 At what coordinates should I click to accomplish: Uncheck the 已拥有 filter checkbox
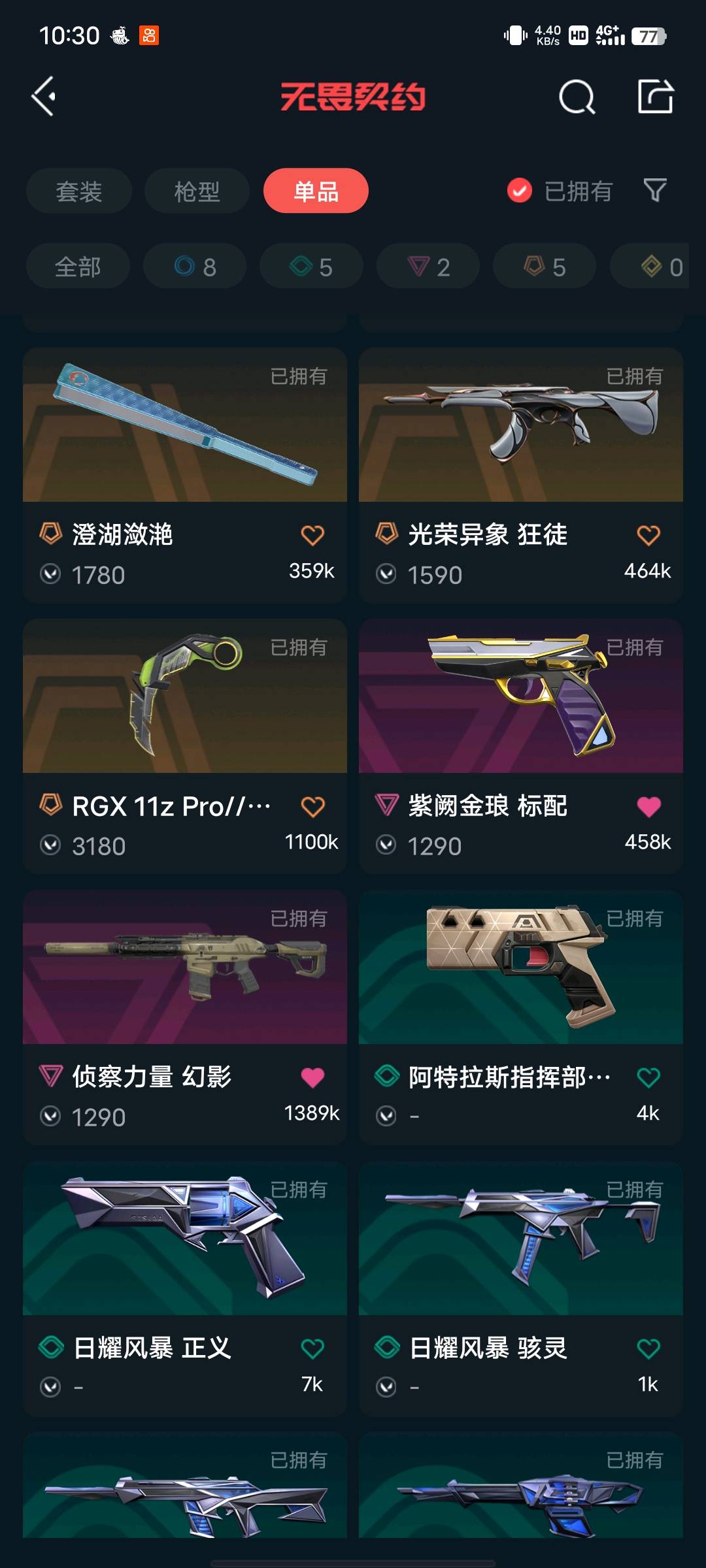pyautogui.click(x=520, y=191)
